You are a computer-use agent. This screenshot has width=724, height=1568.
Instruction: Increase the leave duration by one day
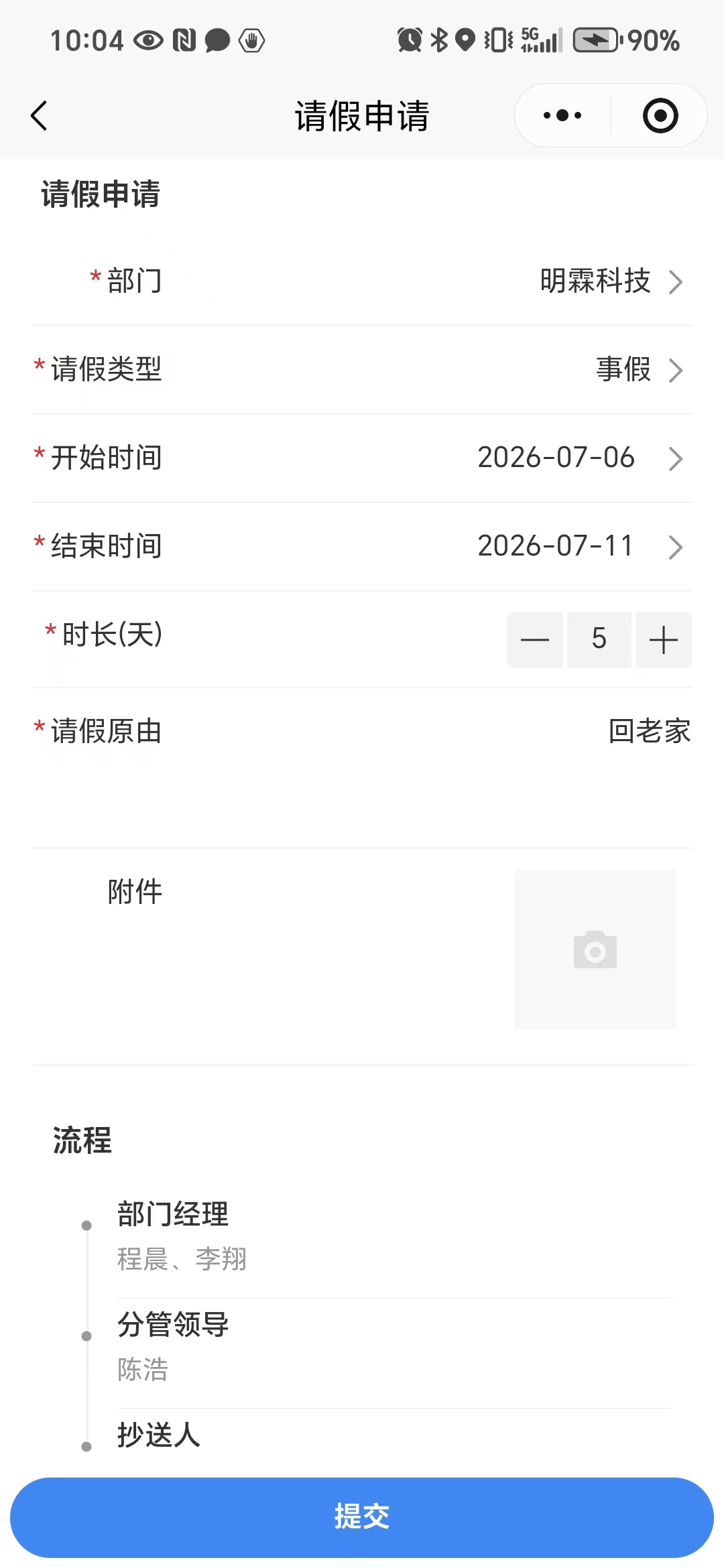click(664, 640)
